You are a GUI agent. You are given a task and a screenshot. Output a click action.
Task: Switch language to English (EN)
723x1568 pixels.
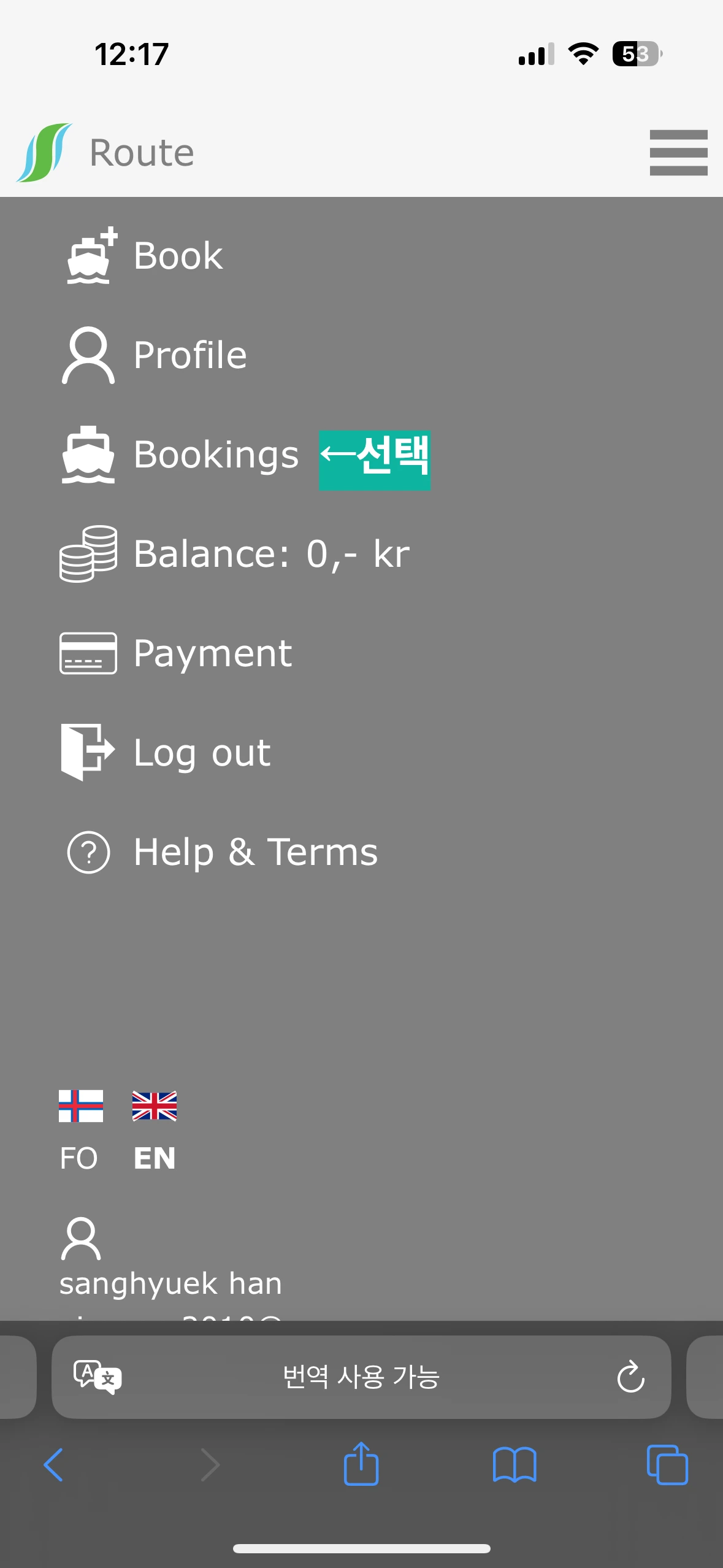155,1130
